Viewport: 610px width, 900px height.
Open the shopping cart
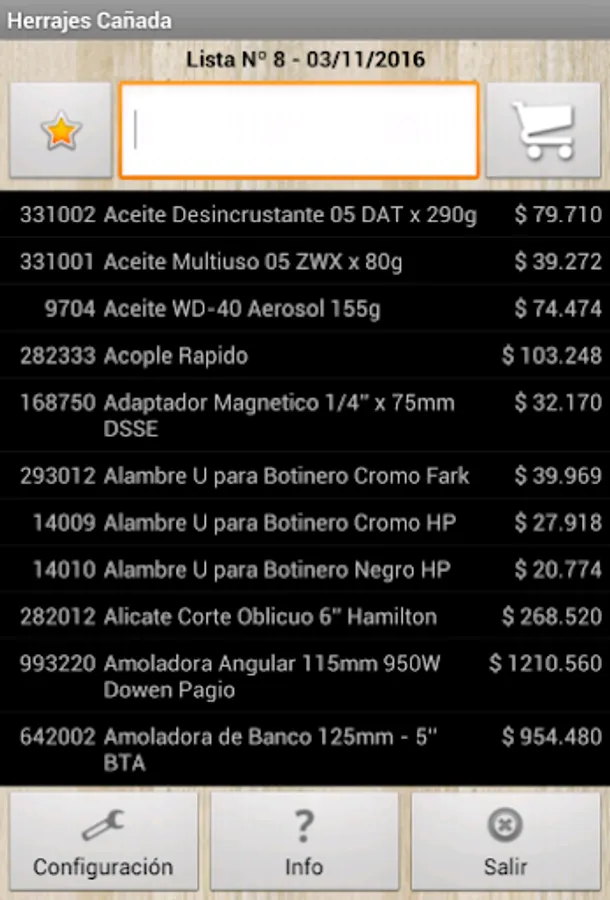tap(543, 131)
